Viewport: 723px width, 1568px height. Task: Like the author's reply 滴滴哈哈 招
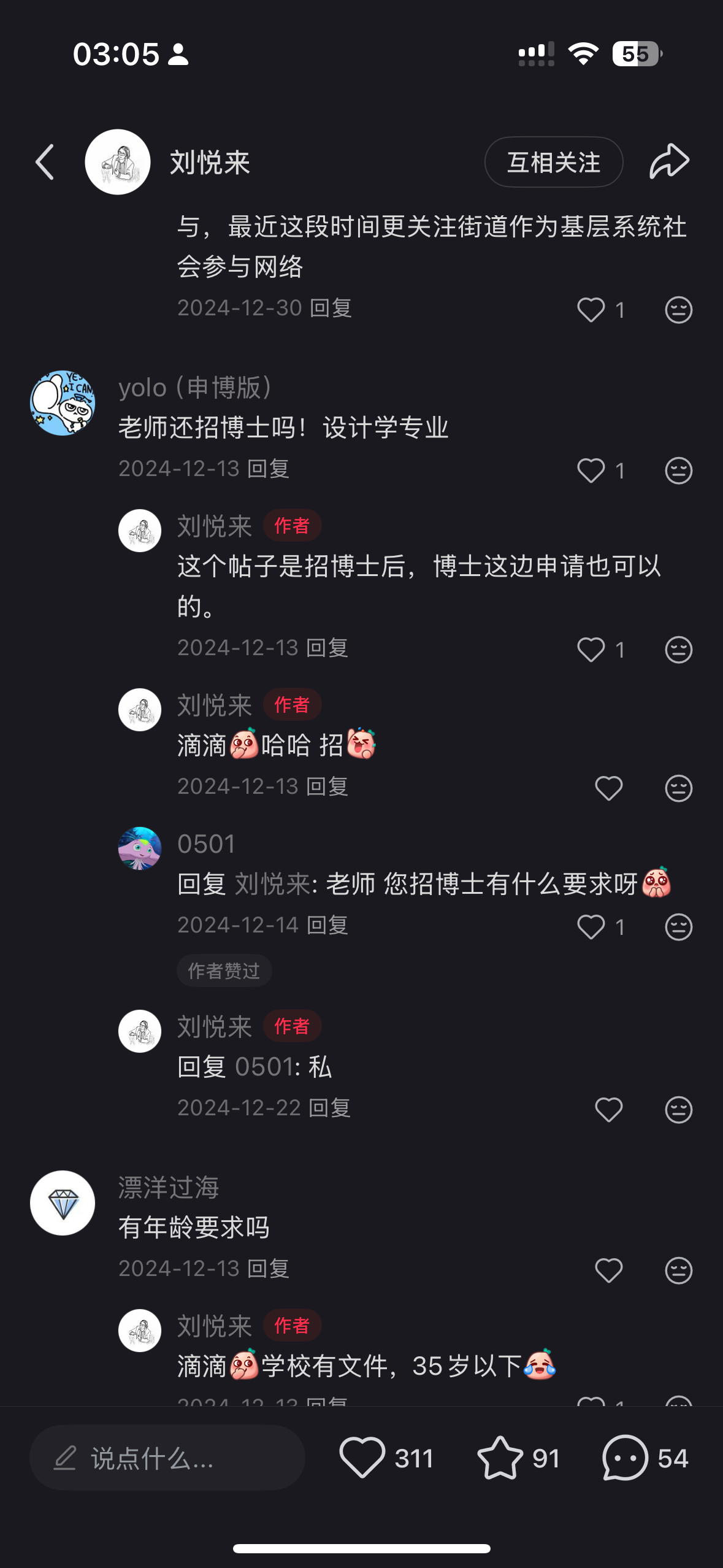[x=609, y=788]
